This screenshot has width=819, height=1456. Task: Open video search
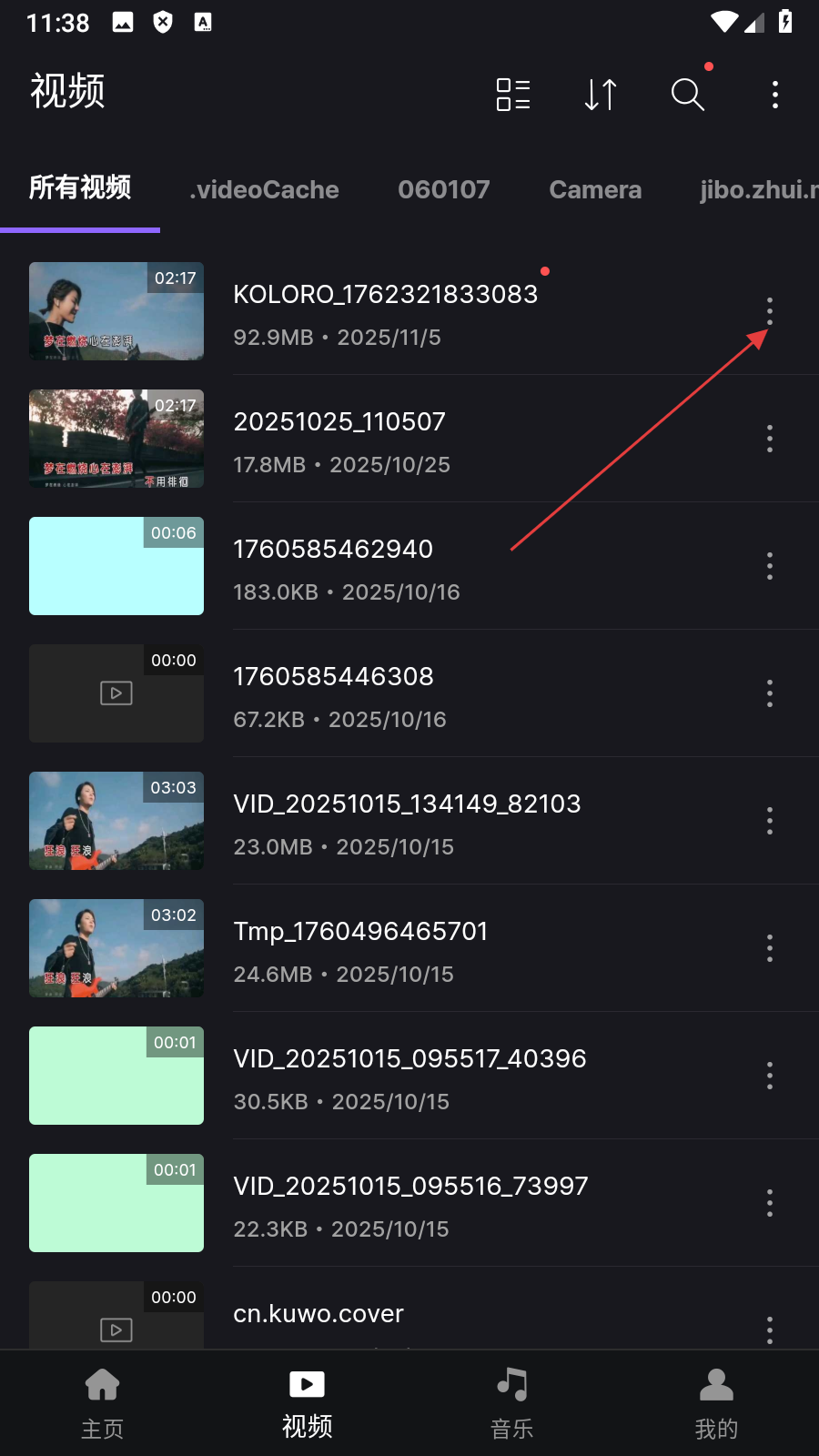point(687,94)
